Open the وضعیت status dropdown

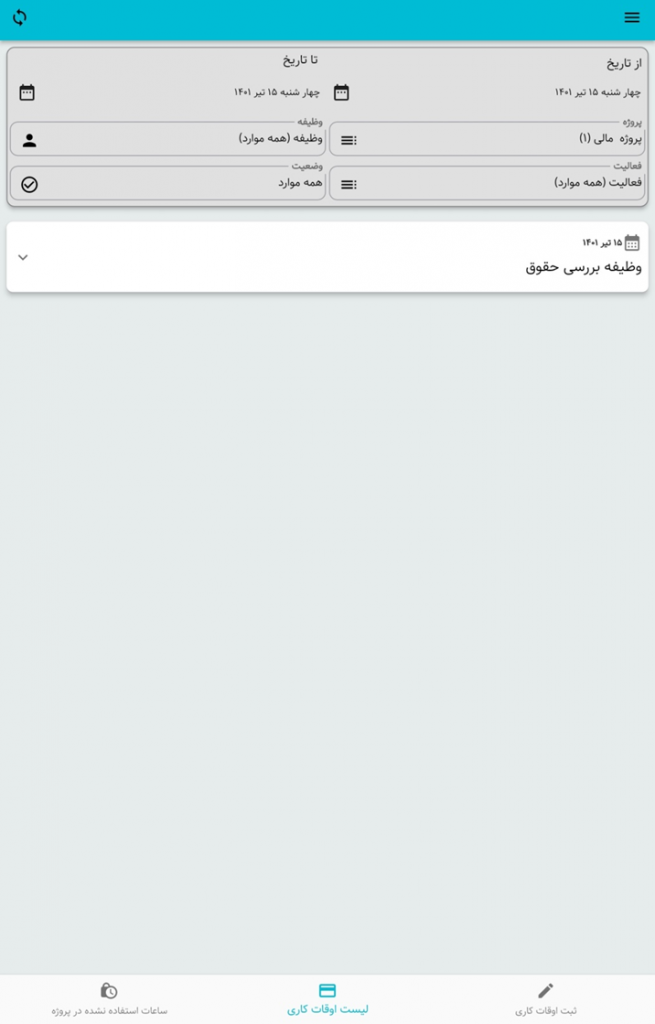click(167, 183)
